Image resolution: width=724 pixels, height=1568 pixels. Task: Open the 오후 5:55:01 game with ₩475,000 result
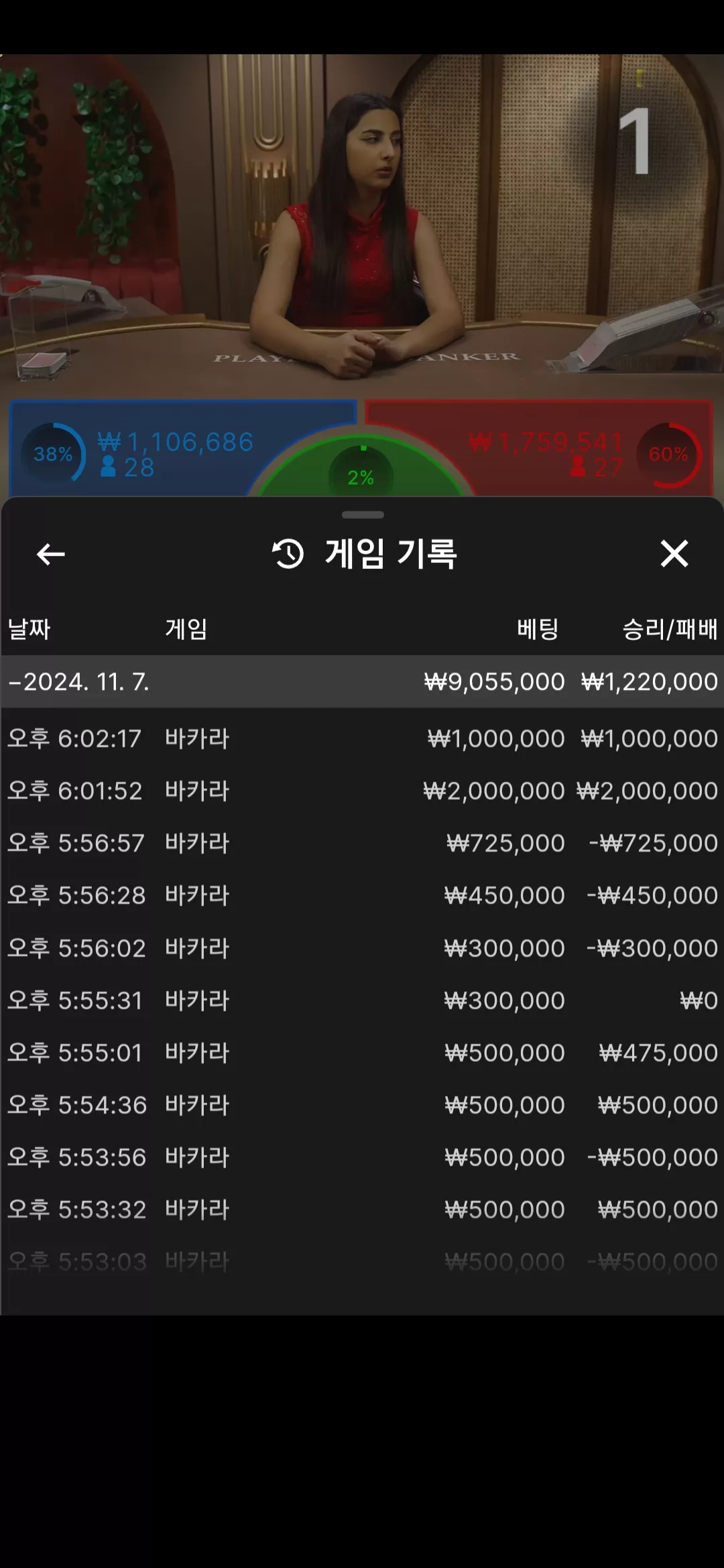pyautogui.click(x=362, y=1053)
